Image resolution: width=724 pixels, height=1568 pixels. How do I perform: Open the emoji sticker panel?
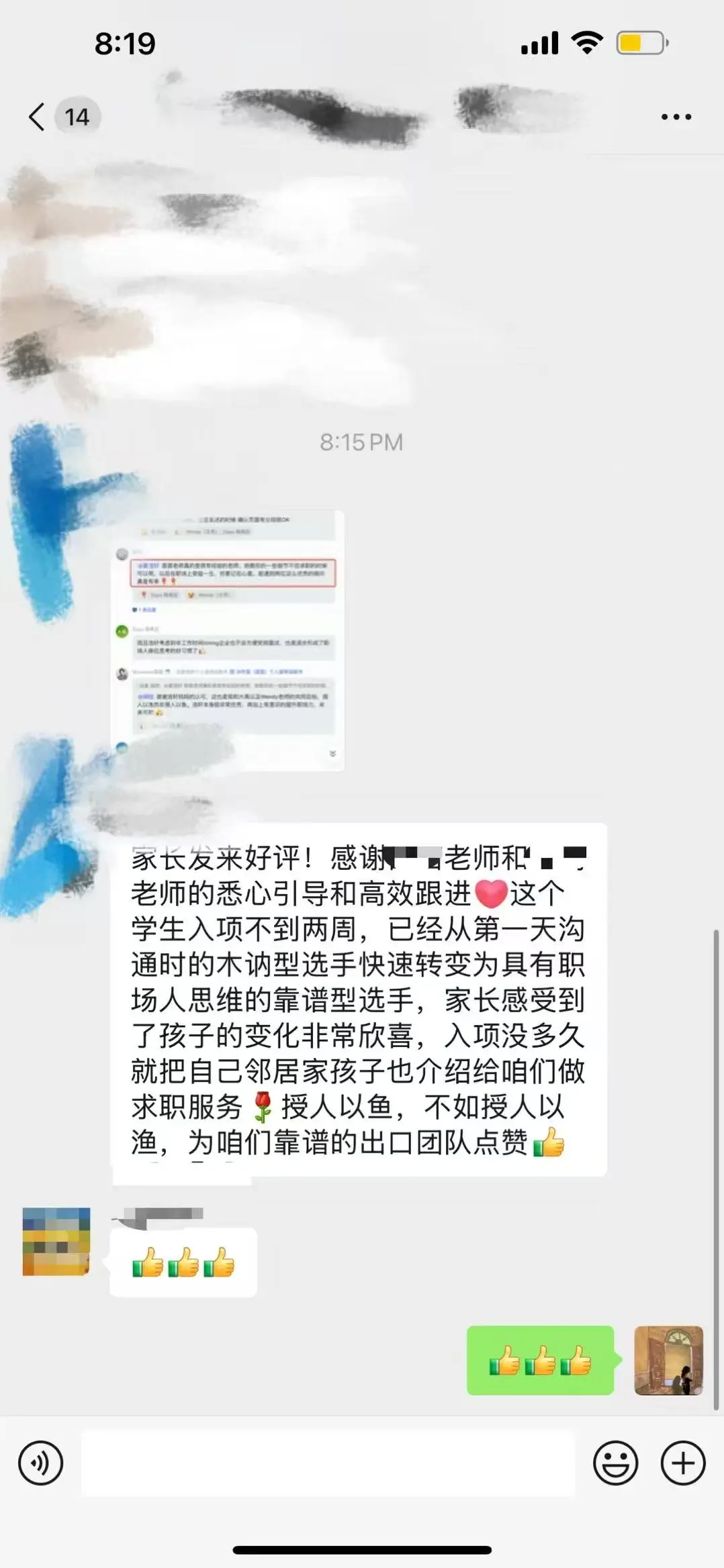coord(615,1463)
